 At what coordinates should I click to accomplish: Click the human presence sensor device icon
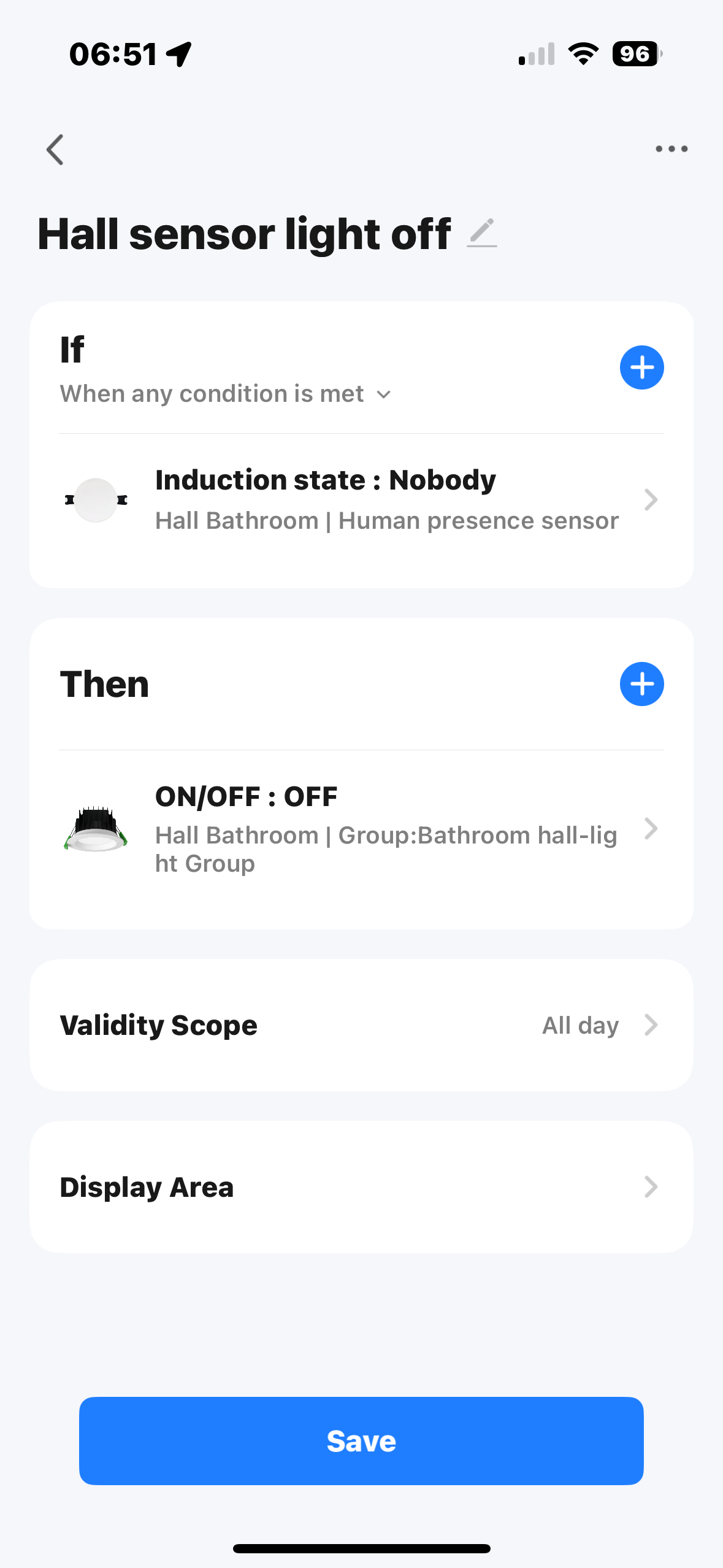coord(96,499)
